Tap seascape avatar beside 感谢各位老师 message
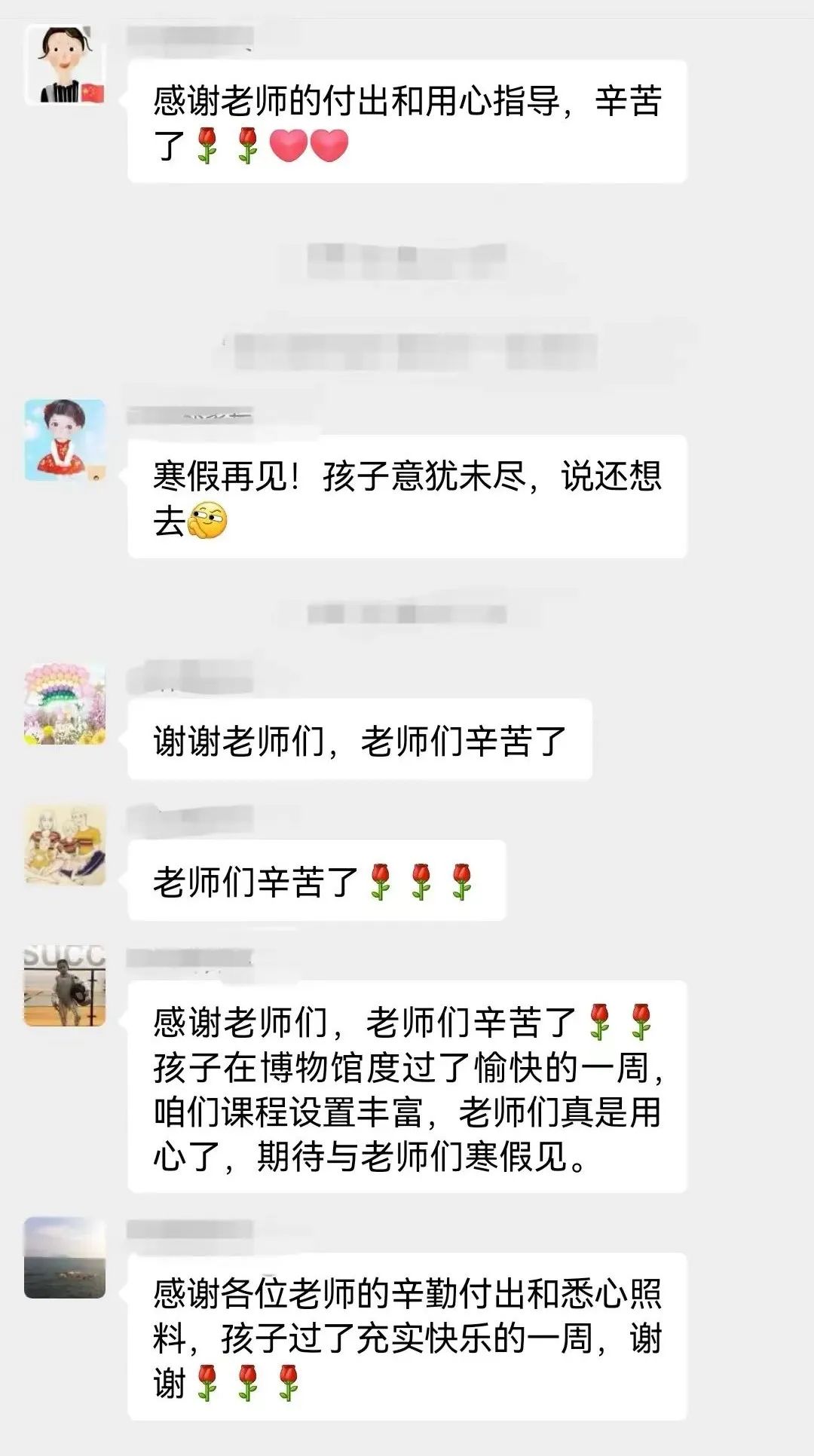This screenshot has height=1456, width=814. click(x=65, y=1257)
